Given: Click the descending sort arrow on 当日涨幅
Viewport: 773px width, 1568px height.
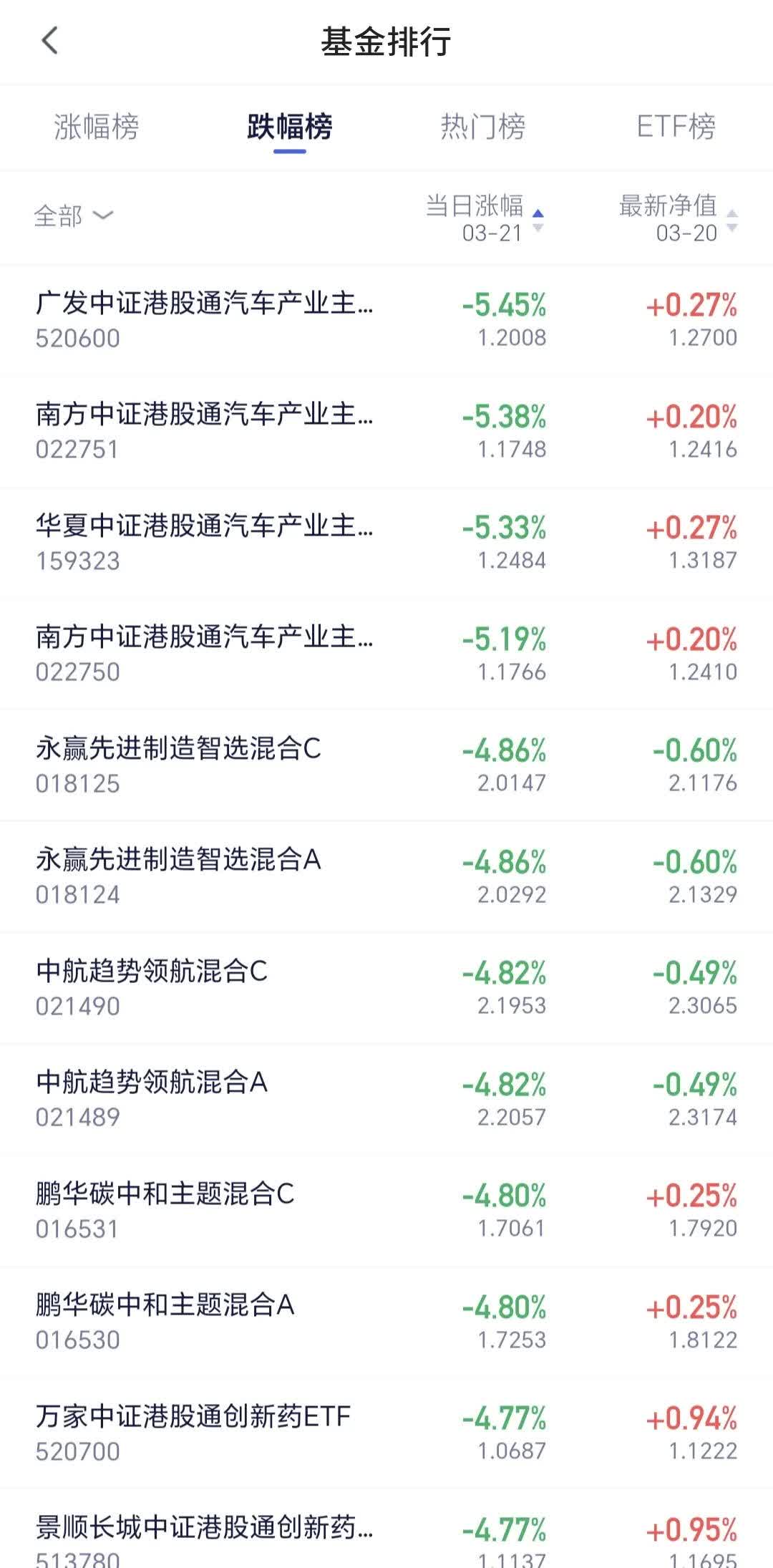Looking at the screenshot, I should (x=538, y=227).
